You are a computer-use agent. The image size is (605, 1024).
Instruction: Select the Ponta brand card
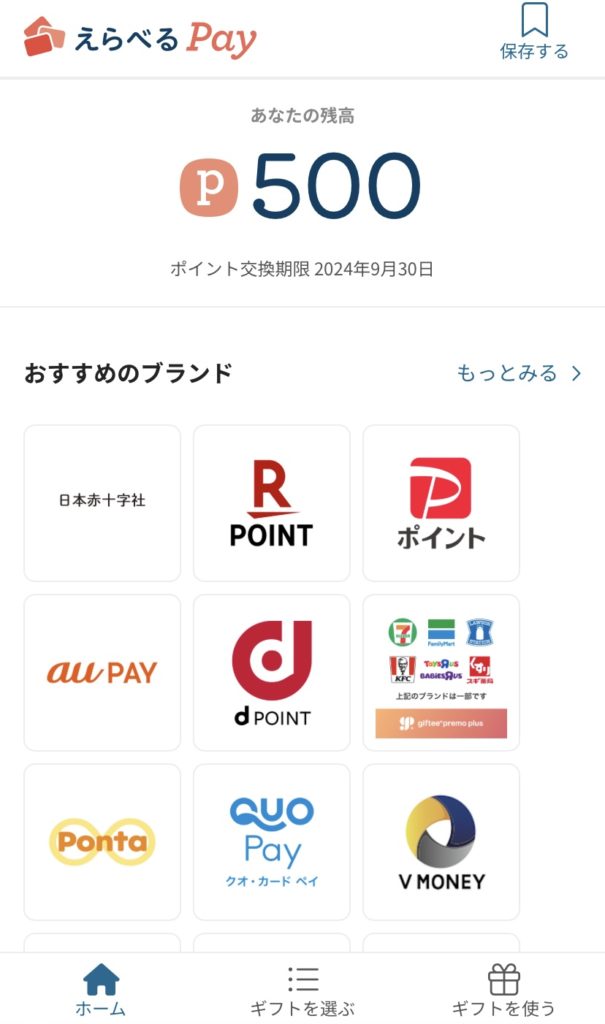(102, 842)
